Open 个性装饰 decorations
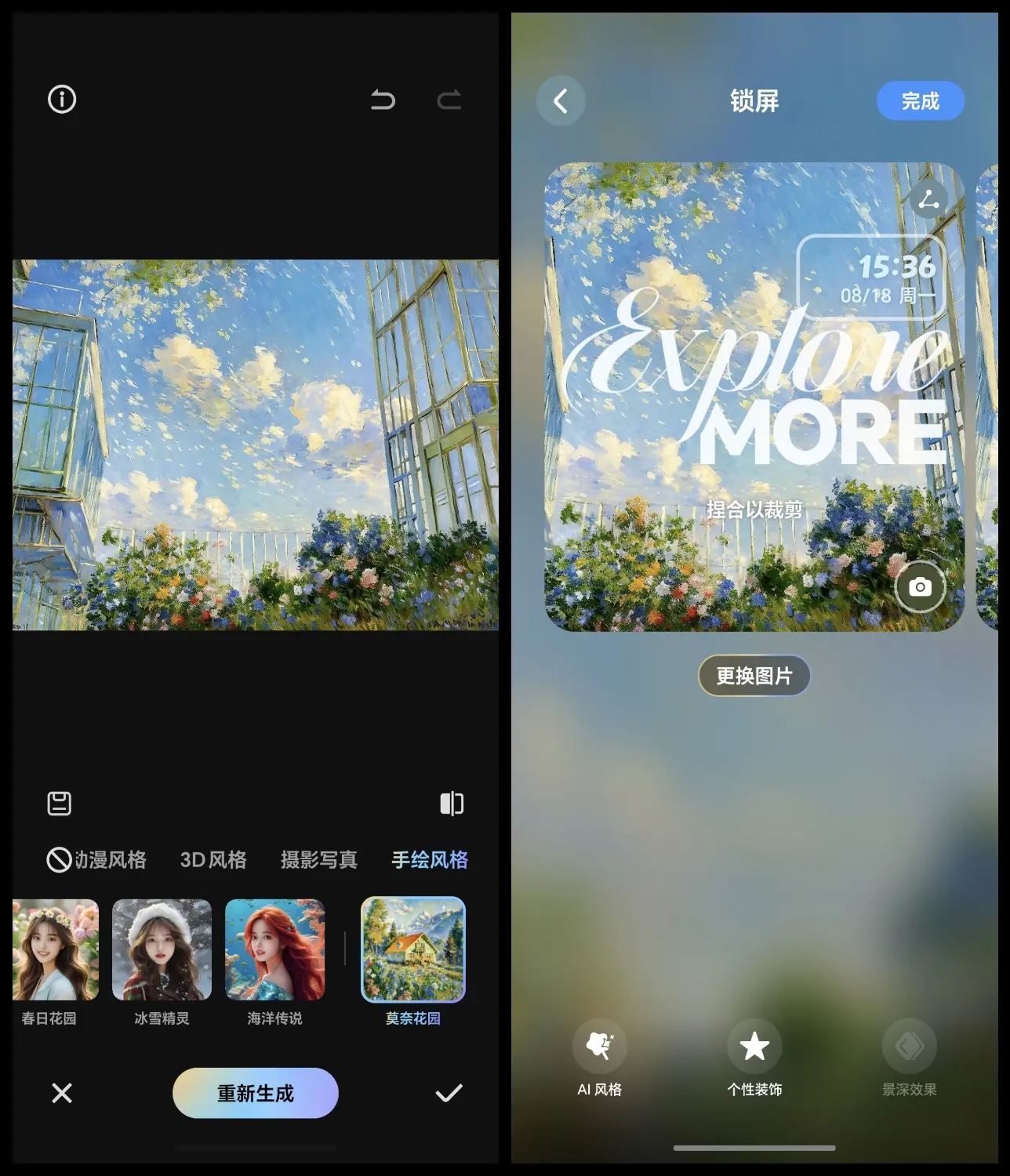 tap(754, 1047)
